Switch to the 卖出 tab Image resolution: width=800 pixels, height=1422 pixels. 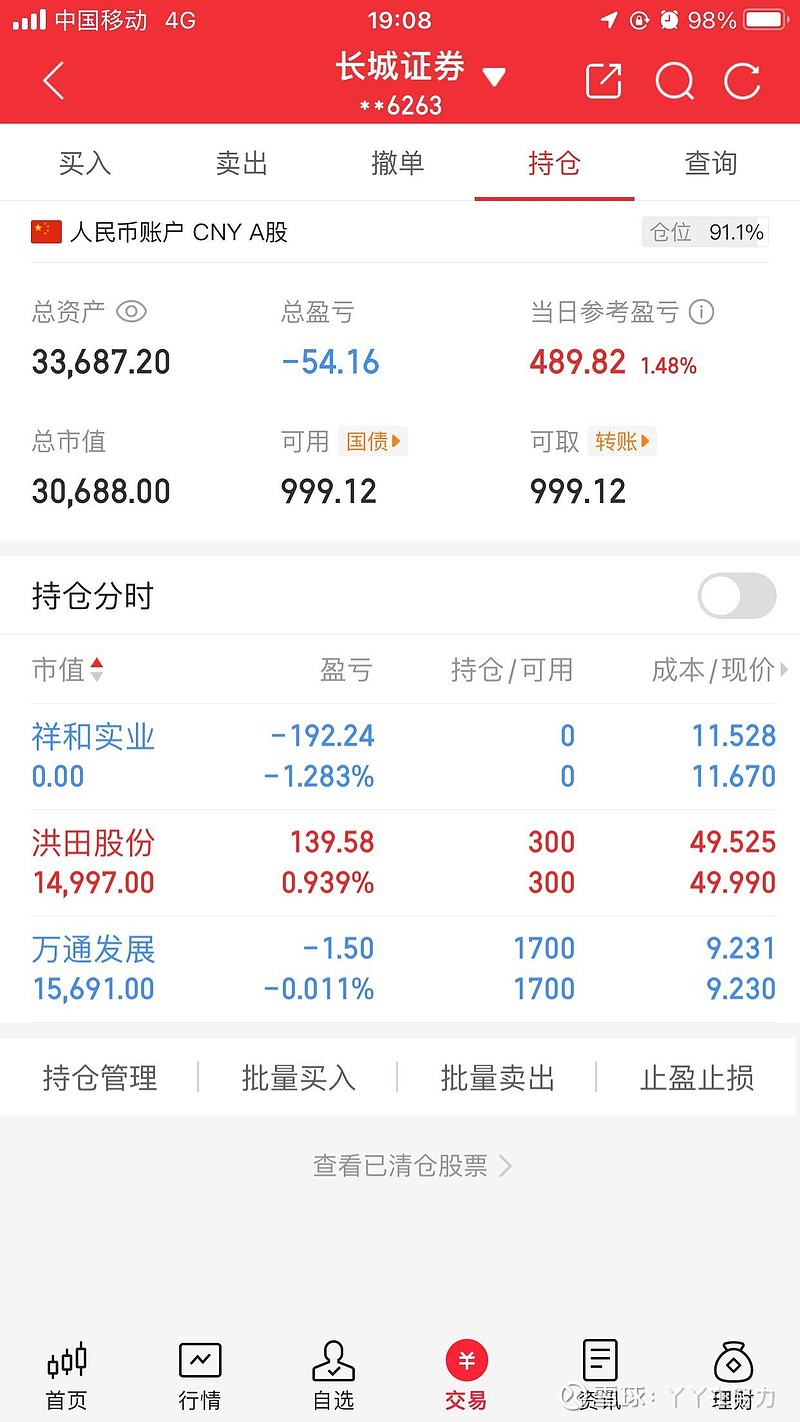point(242,163)
